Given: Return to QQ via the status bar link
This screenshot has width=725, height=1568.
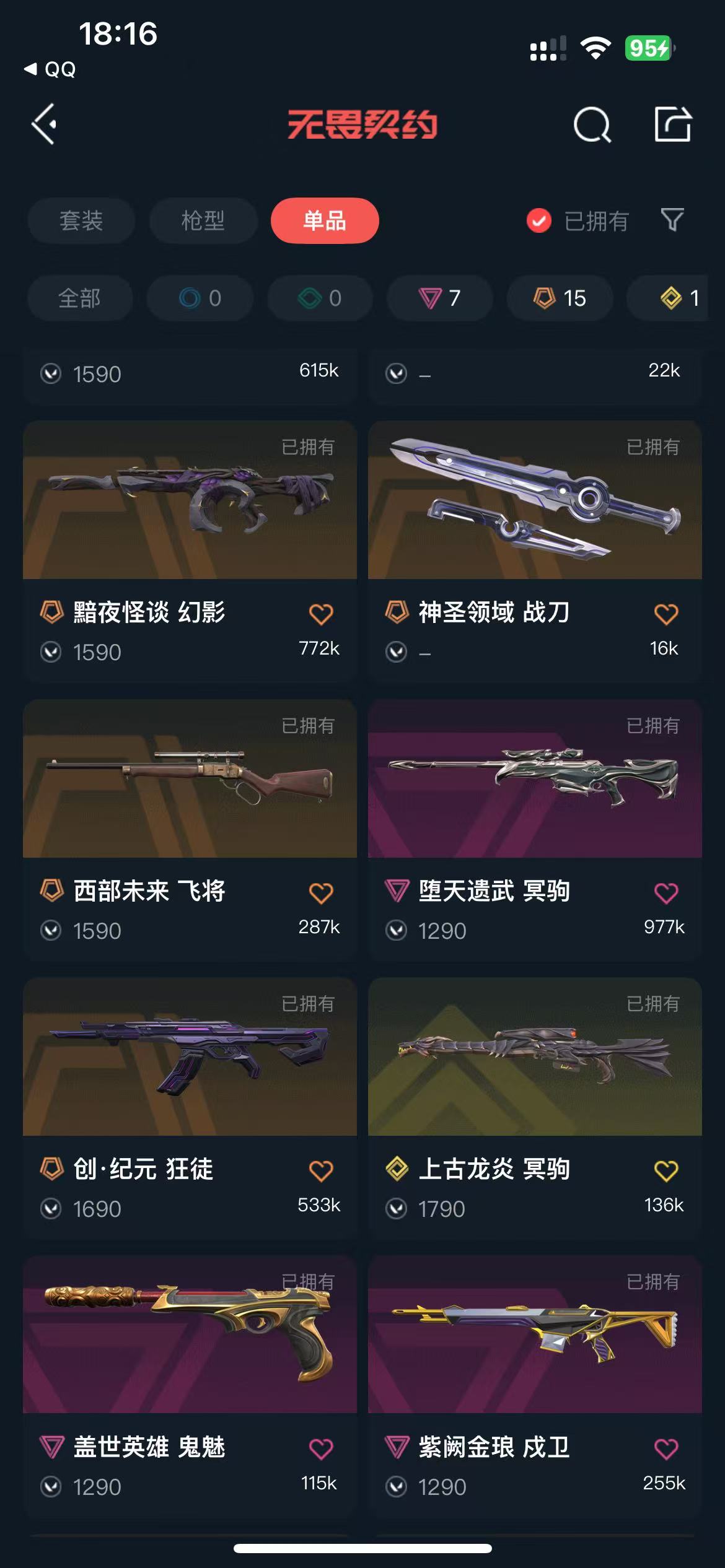Looking at the screenshot, I should tap(51, 69).
